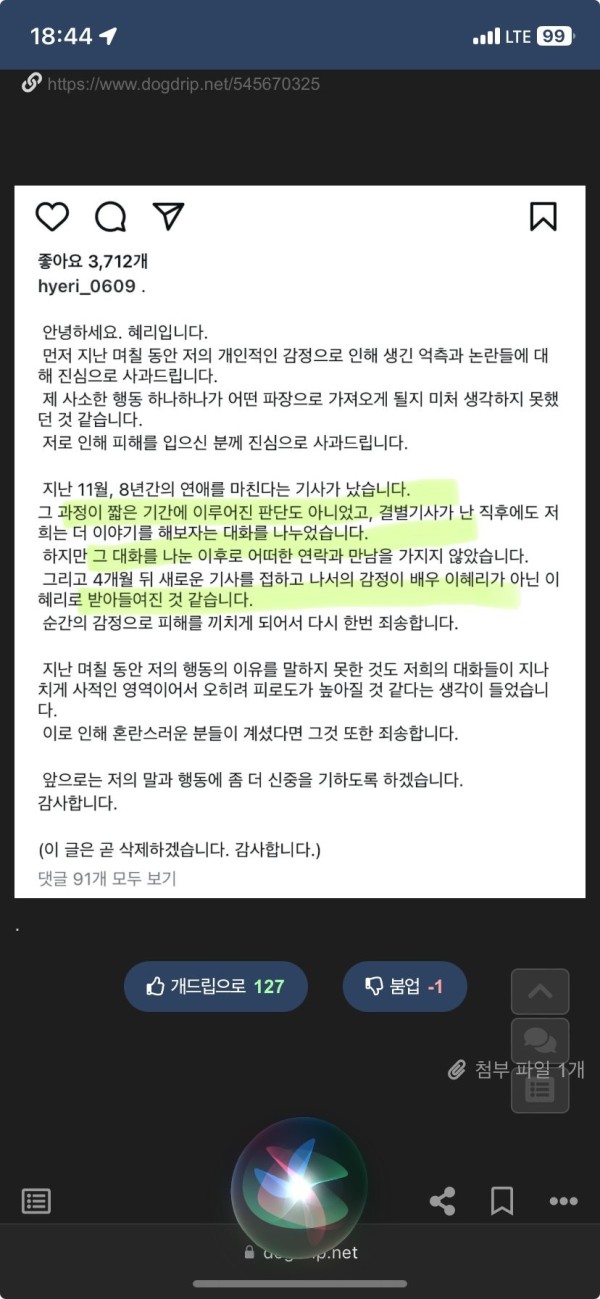600x1299 pixels.
Task: Open comments via floating chat-bubble button
Action: [540, 1041]
